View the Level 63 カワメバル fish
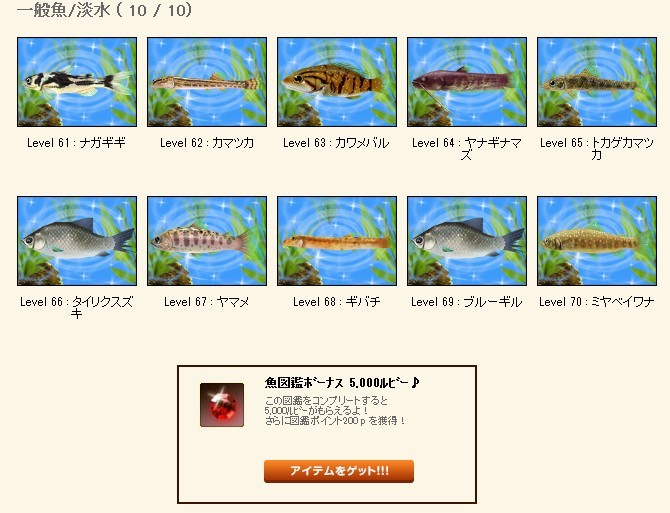Viewport: 670px width, 513px height. coord(337,82)
